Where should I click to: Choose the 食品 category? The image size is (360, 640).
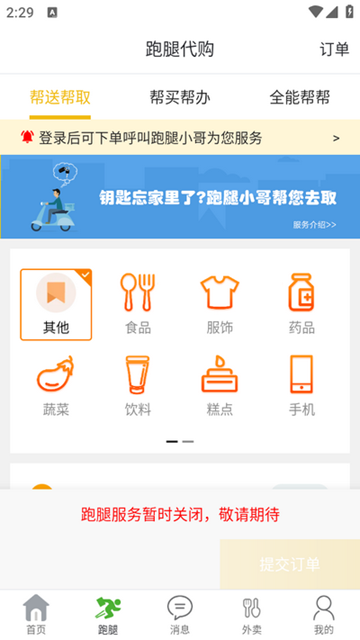[x=138, y=304]
